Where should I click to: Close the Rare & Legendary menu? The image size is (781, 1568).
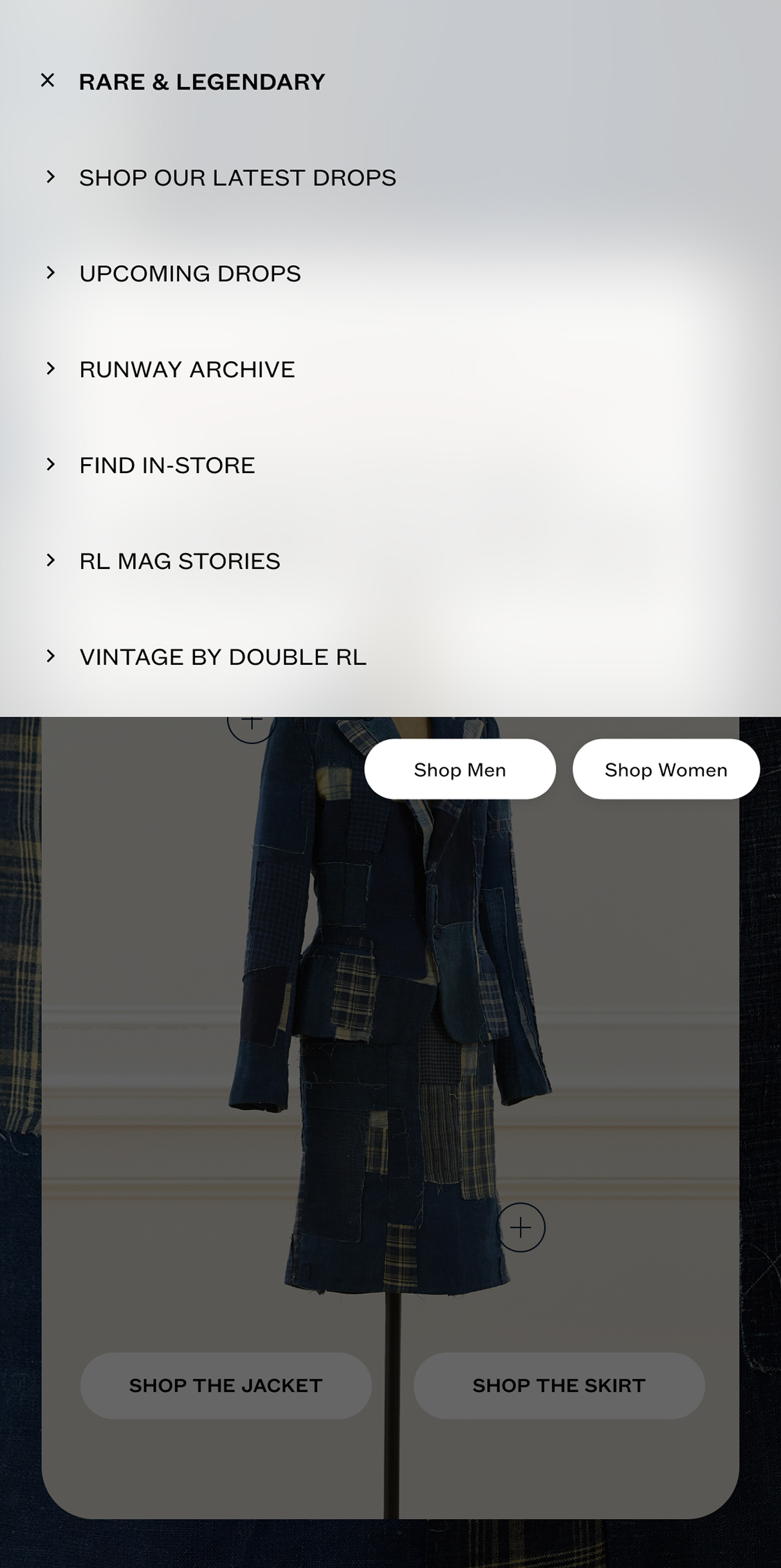[x=48, y=81]
